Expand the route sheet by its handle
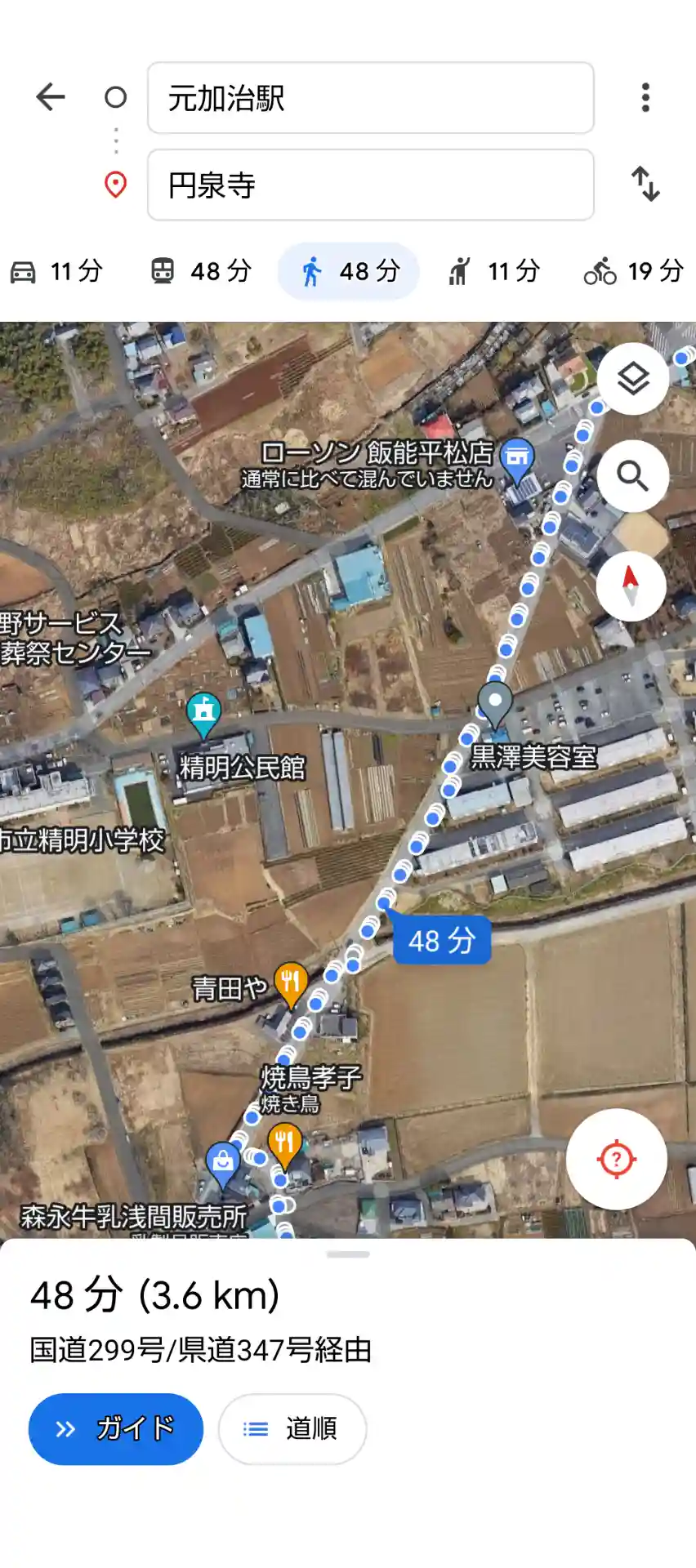The width and height of the screenshot is (696, 1568). point(348,1254)
